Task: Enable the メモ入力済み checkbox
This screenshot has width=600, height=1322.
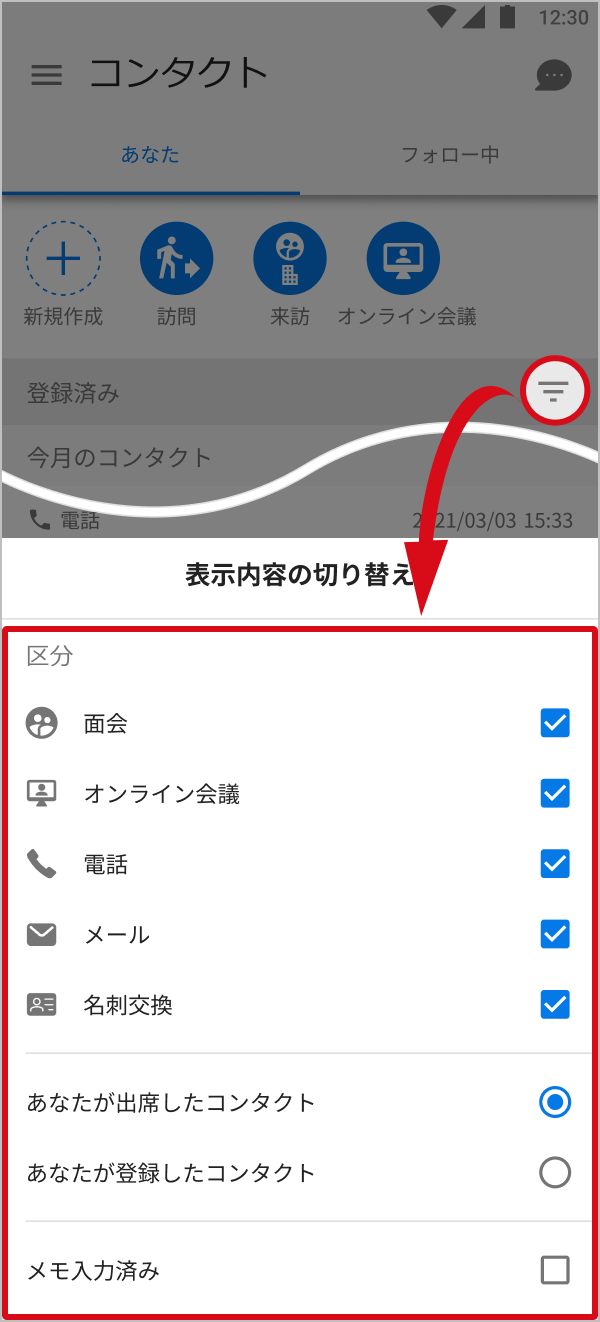Action: [x=555, y=1270]
